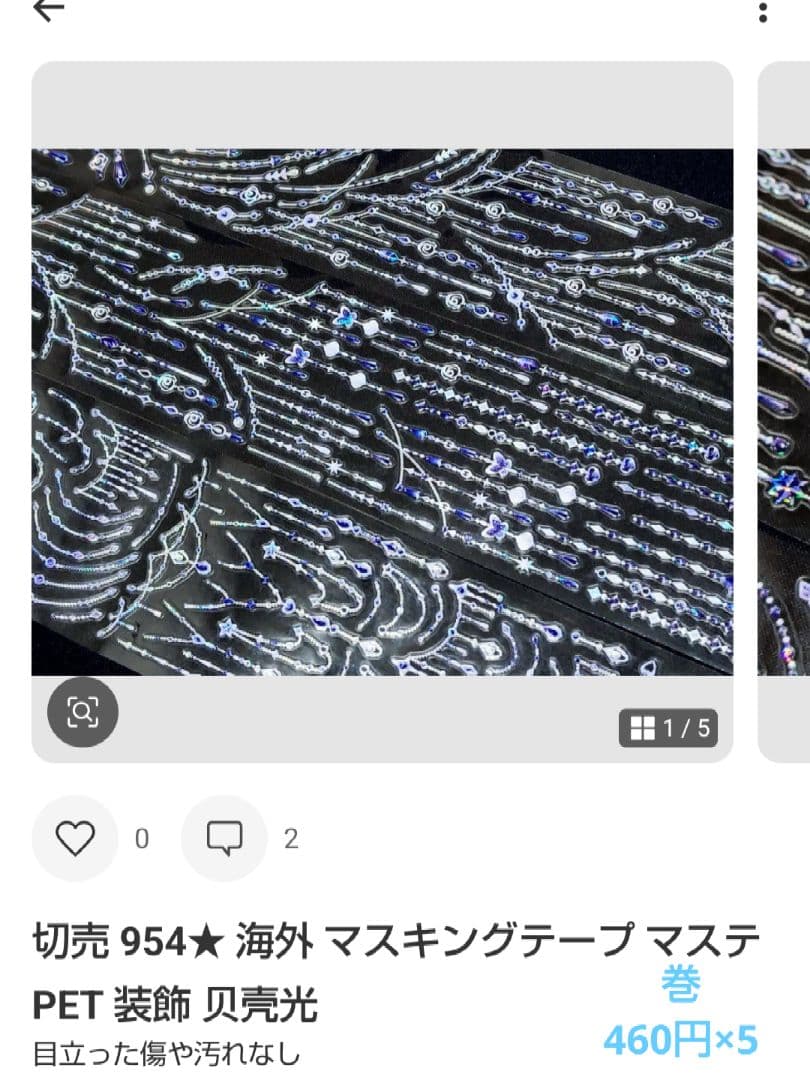Open the main product photo full screen
Screen dimensions: 810x1080
click(x=382, y=411)
